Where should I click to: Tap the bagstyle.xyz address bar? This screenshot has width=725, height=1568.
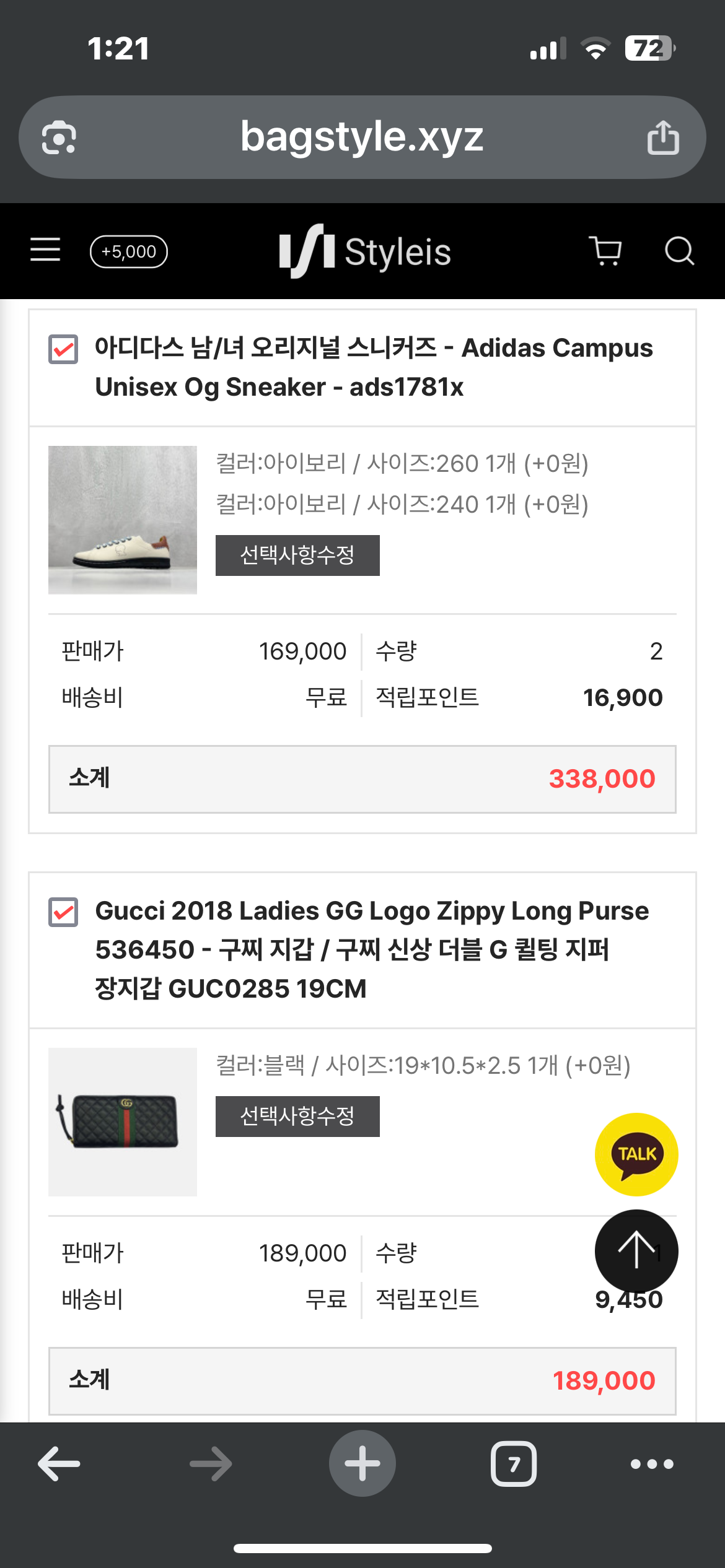(x=361, y=137)
